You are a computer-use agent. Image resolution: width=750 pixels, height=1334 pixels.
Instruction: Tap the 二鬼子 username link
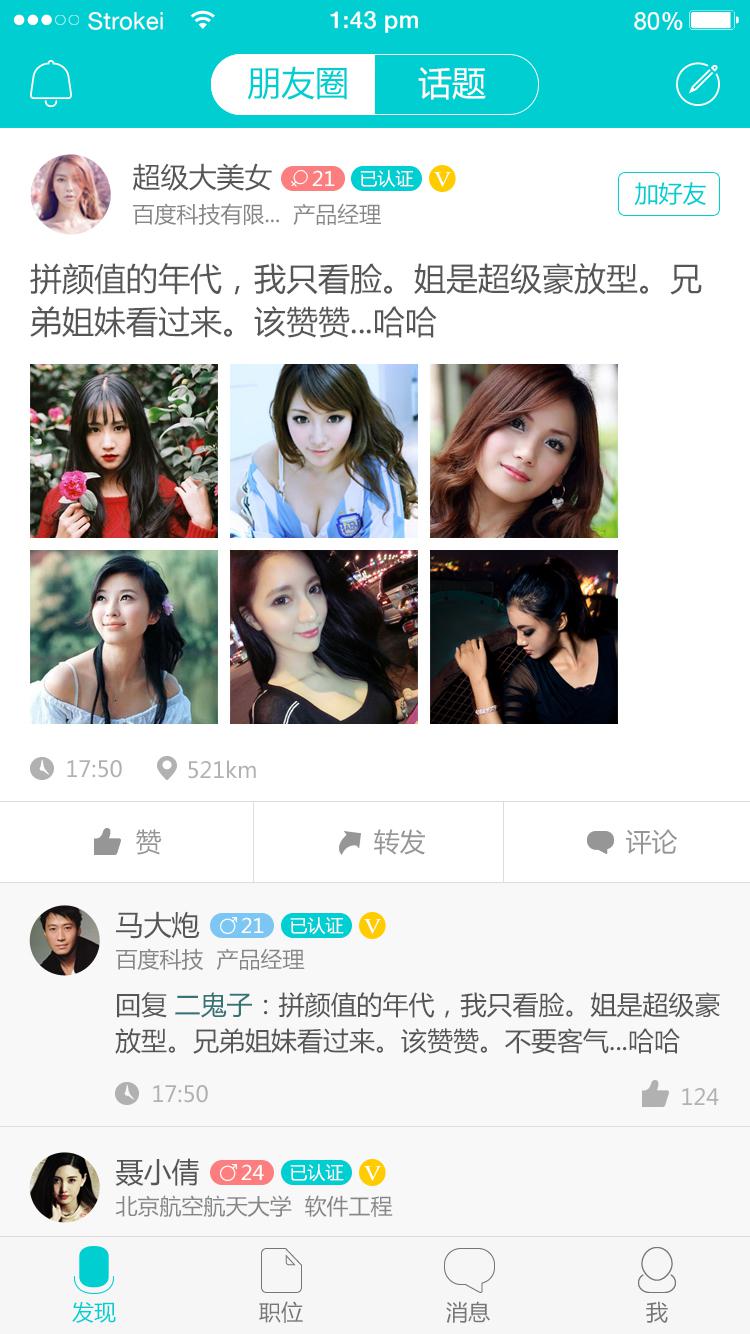(214, 1005)
